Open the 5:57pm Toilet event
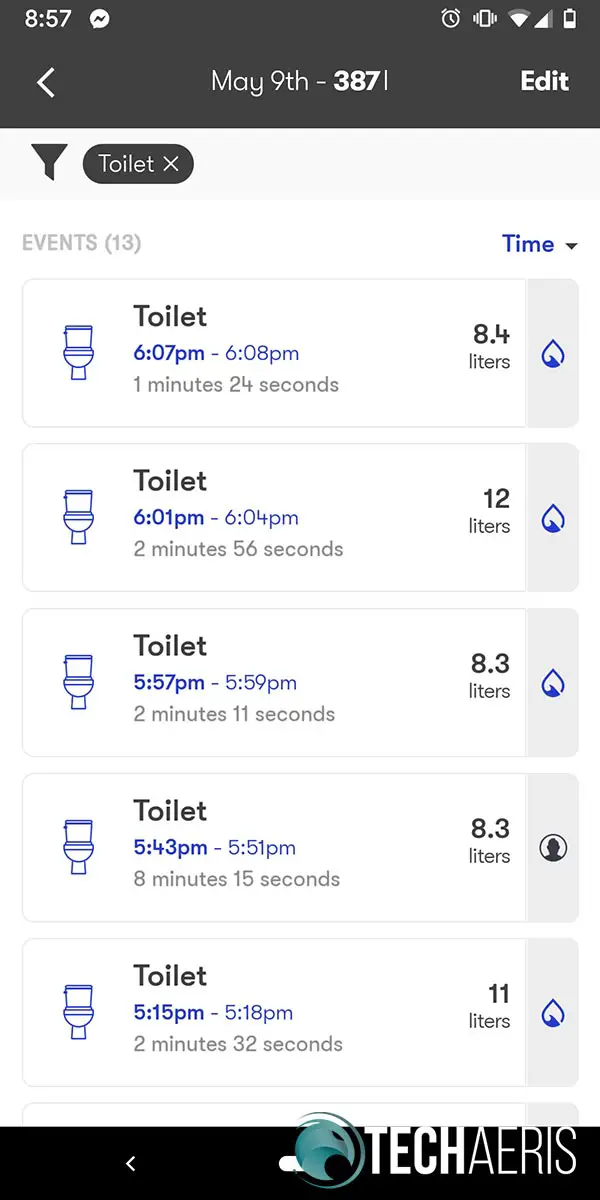600x1200 pixels. click(274, 682)
